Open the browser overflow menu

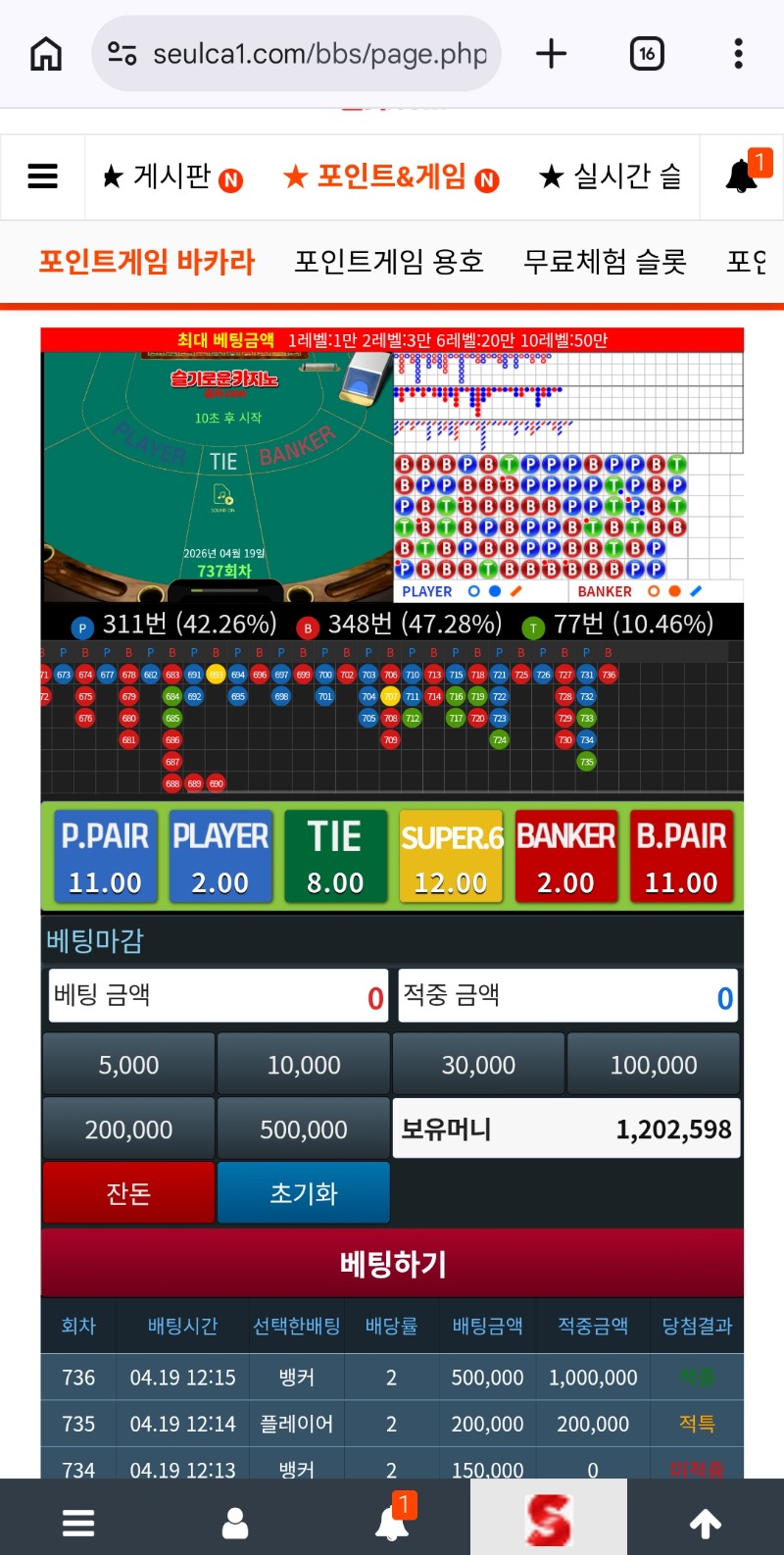[x=738, y=54]
